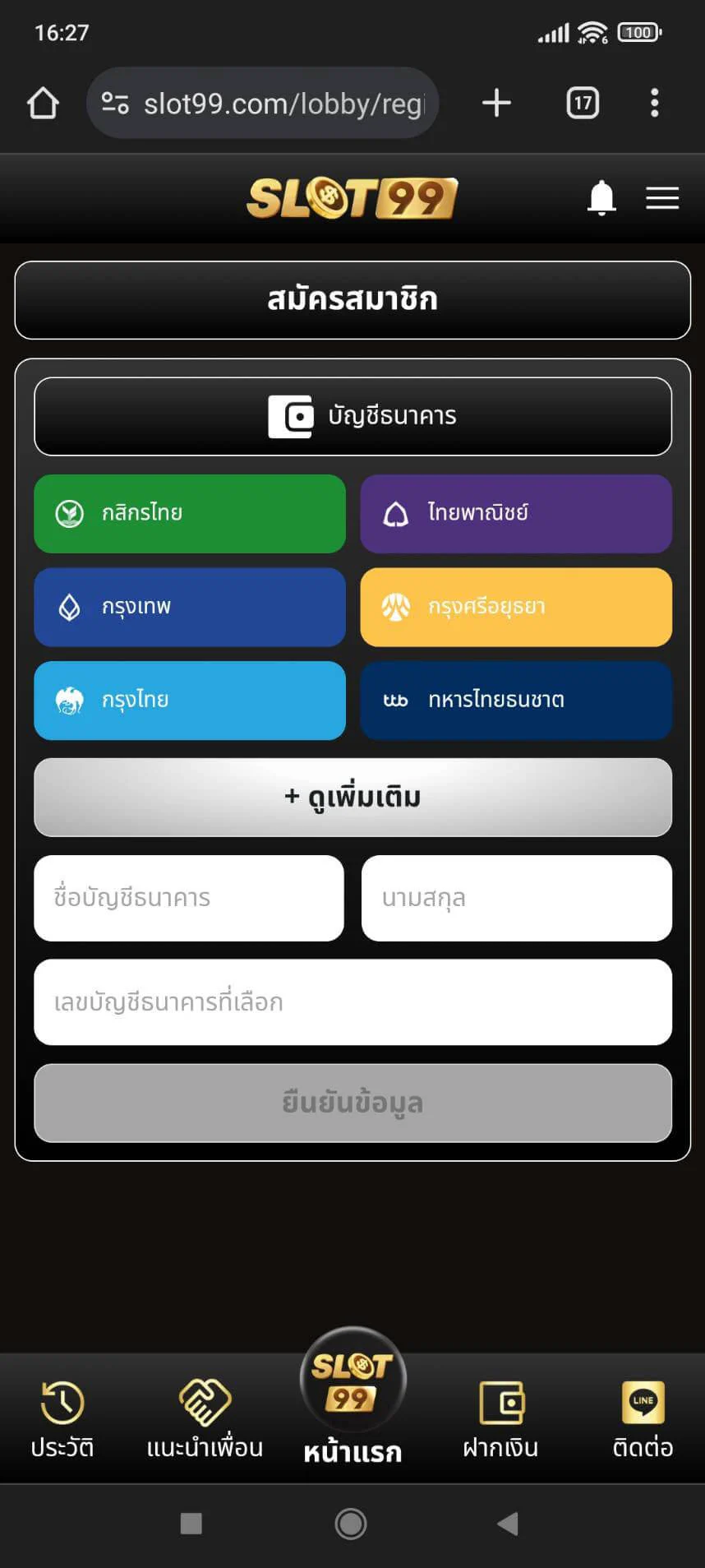Select the Kasikorn Bank (กสิกรไทย) option
Viewport: 705px width, 1568px height.
coord(189,513)
